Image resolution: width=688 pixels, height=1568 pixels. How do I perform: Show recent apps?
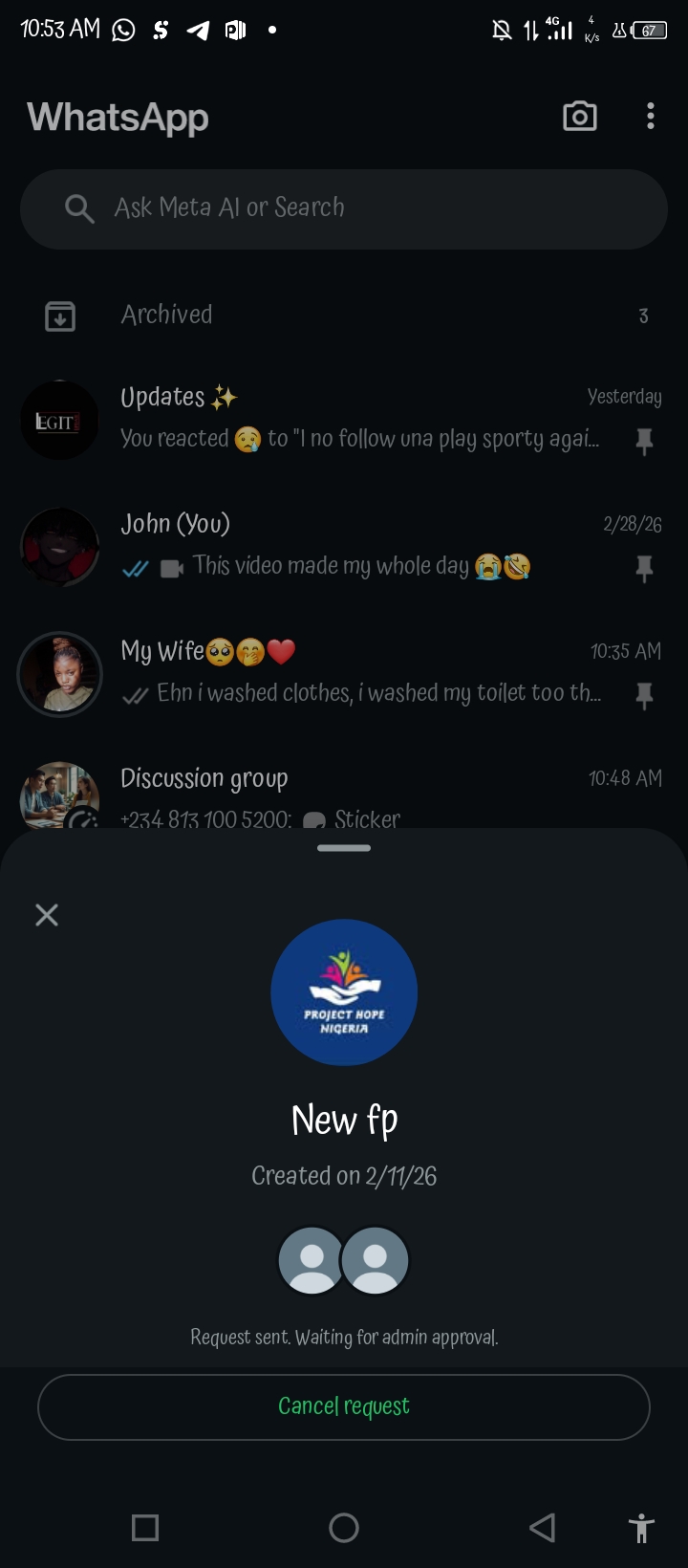click(145, 1528)
